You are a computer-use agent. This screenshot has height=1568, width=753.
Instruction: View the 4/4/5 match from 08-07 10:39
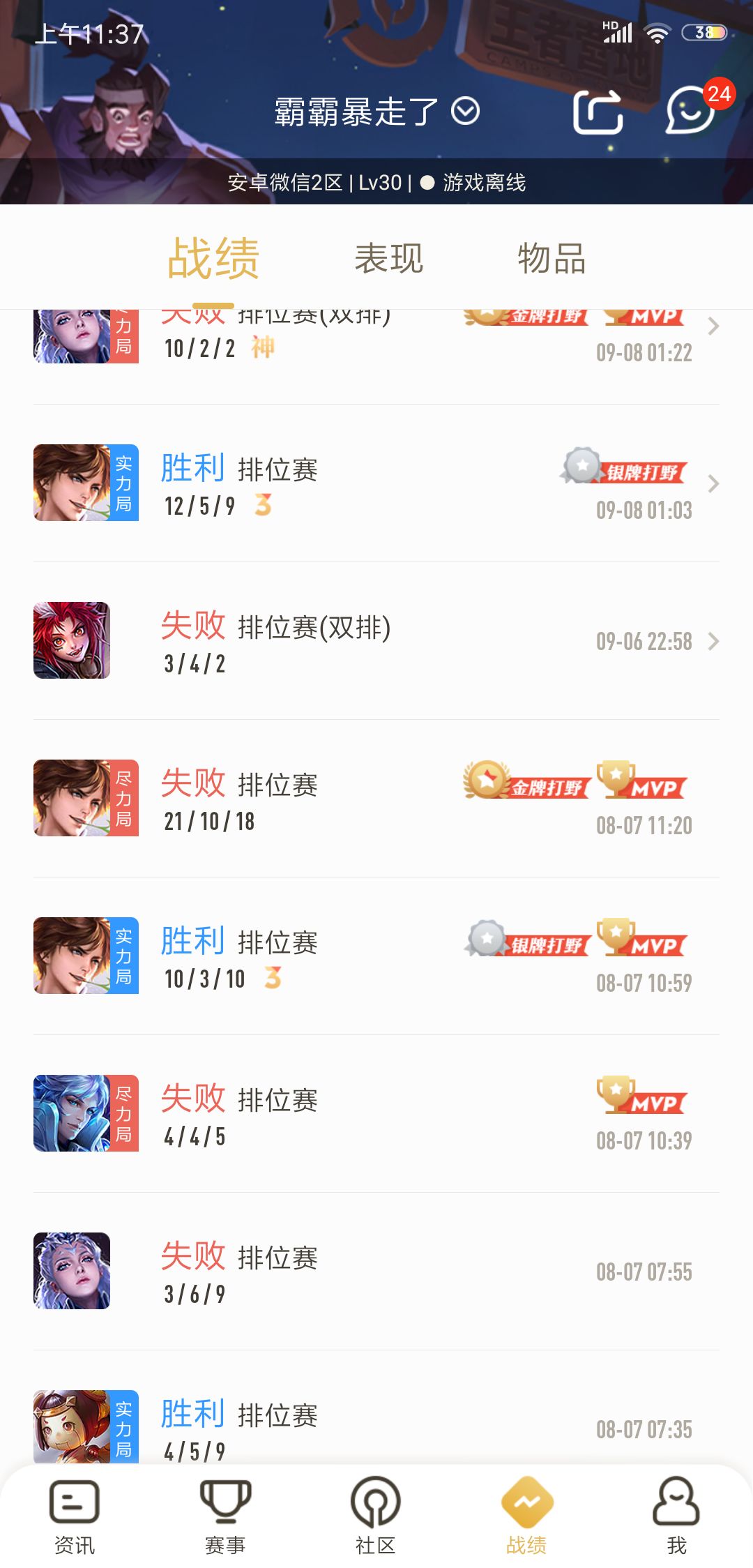(376, 1114)
